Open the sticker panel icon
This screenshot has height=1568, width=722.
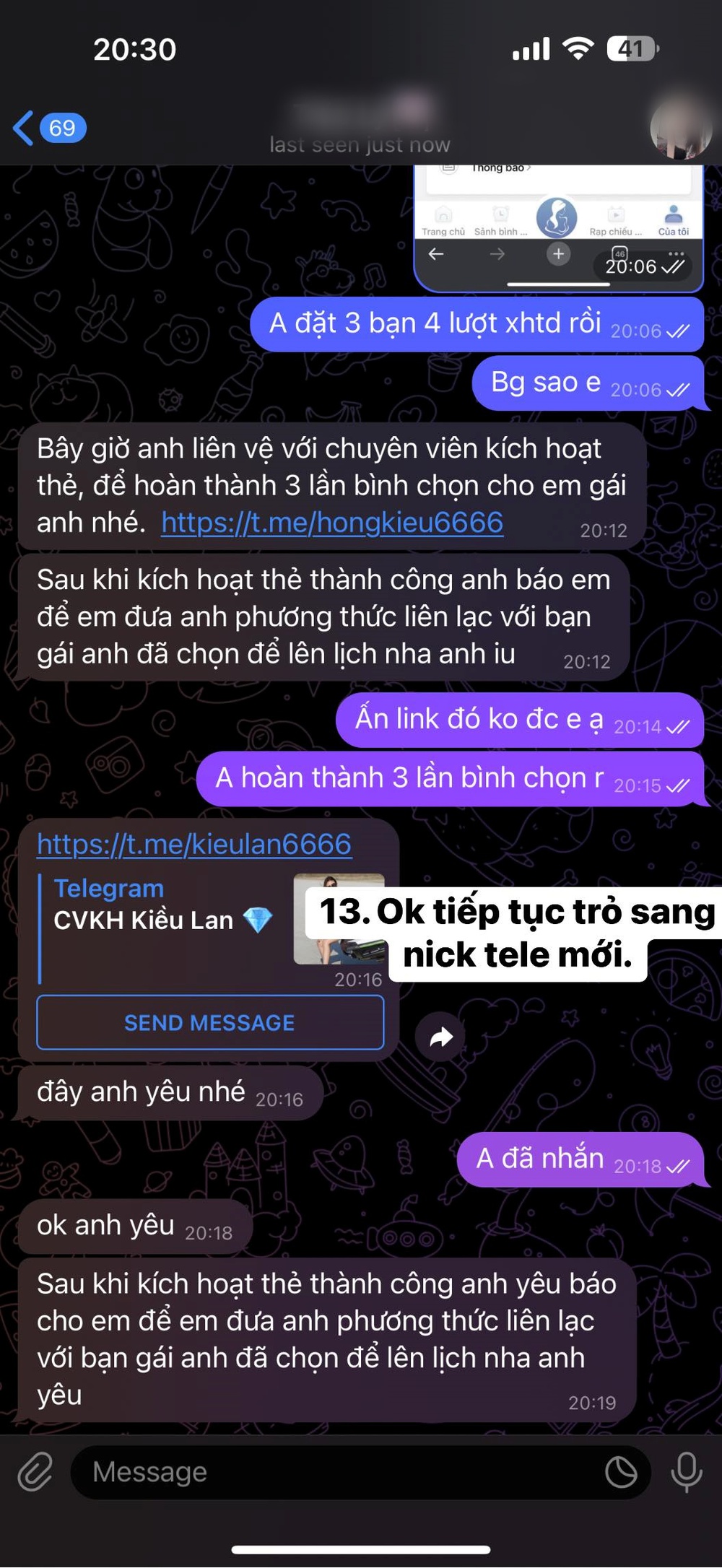[x=620, y=1472]
